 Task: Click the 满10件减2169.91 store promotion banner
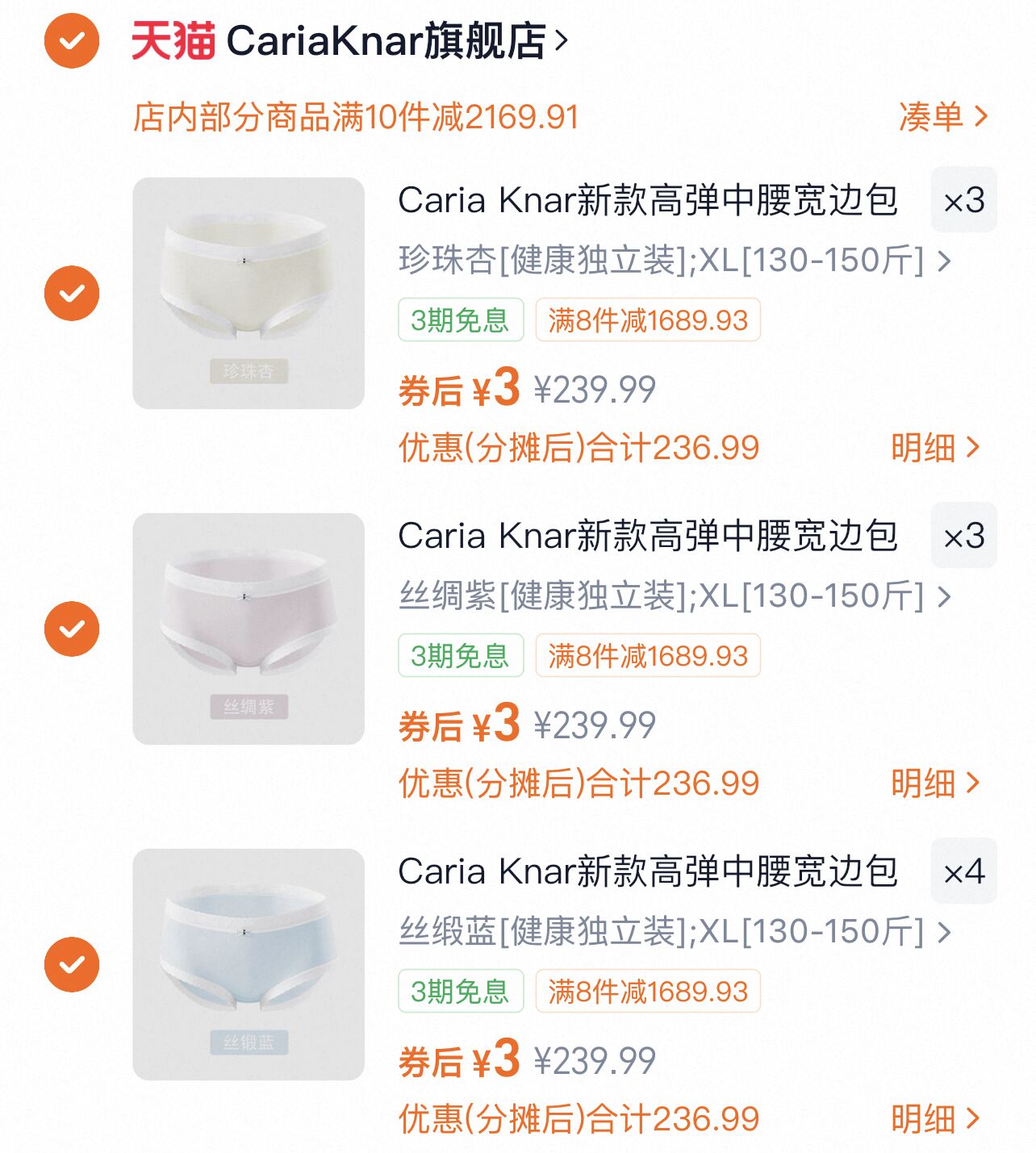[x=357, y=118]
